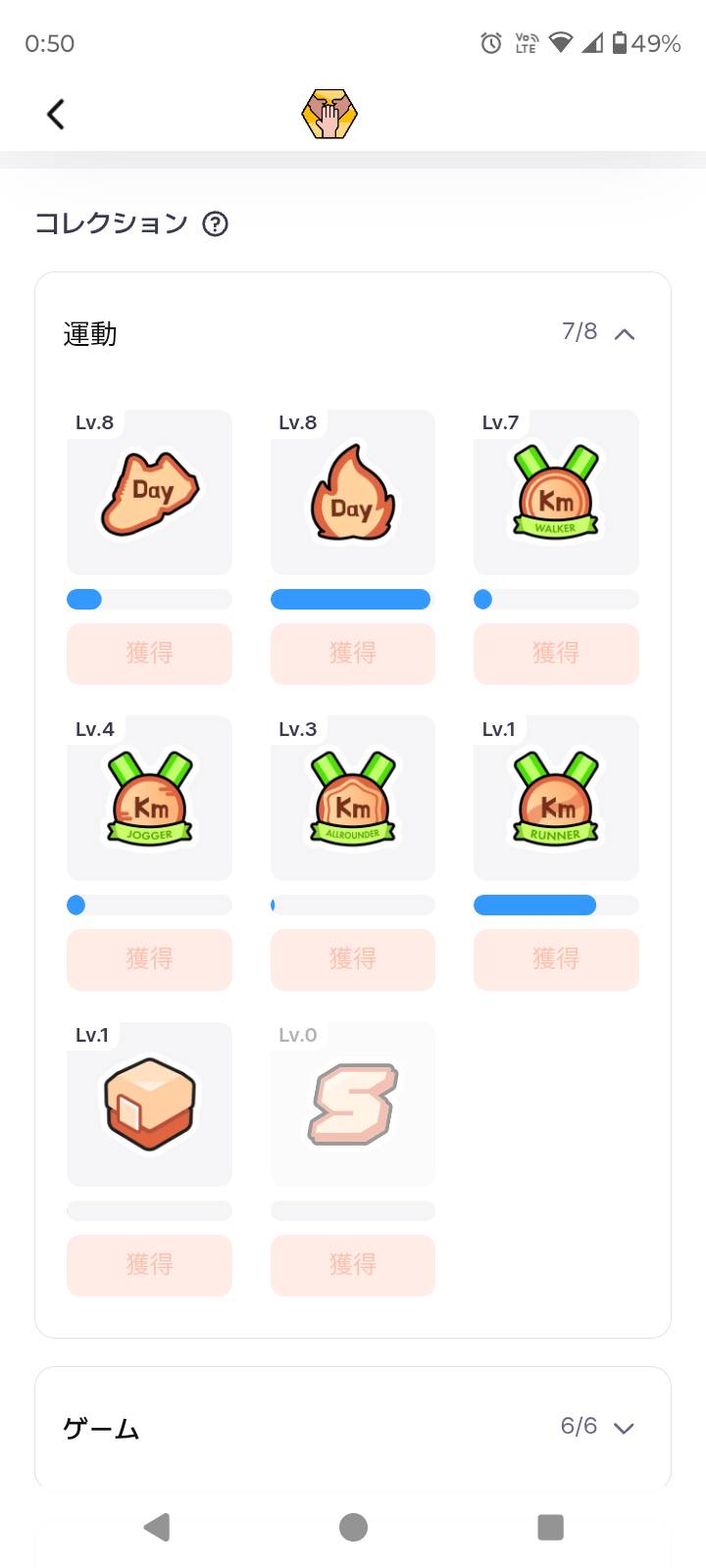Open the Lv.3 ALLROUNDER Km medal
The height and width of the screenshot is (1568, 706).
point(352,799)
